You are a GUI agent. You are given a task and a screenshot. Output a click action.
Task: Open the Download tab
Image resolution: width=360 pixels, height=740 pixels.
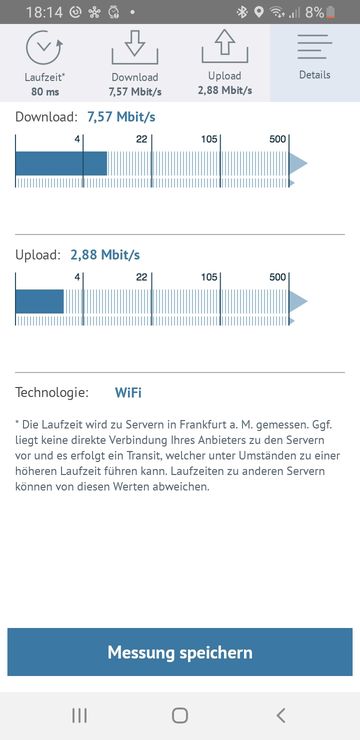point(135,63)
